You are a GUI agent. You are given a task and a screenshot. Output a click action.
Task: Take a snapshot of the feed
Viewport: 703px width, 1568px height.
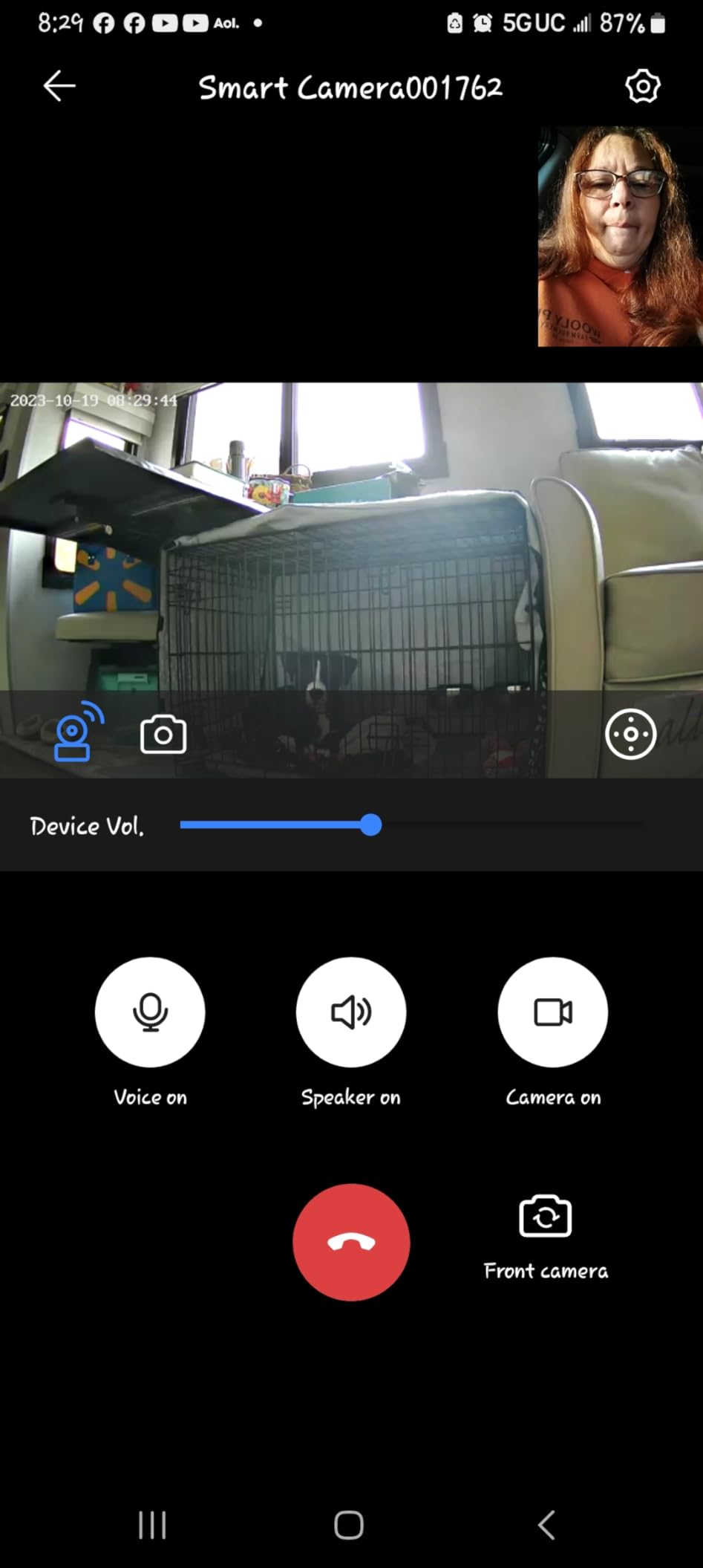(x=163, y=735)
